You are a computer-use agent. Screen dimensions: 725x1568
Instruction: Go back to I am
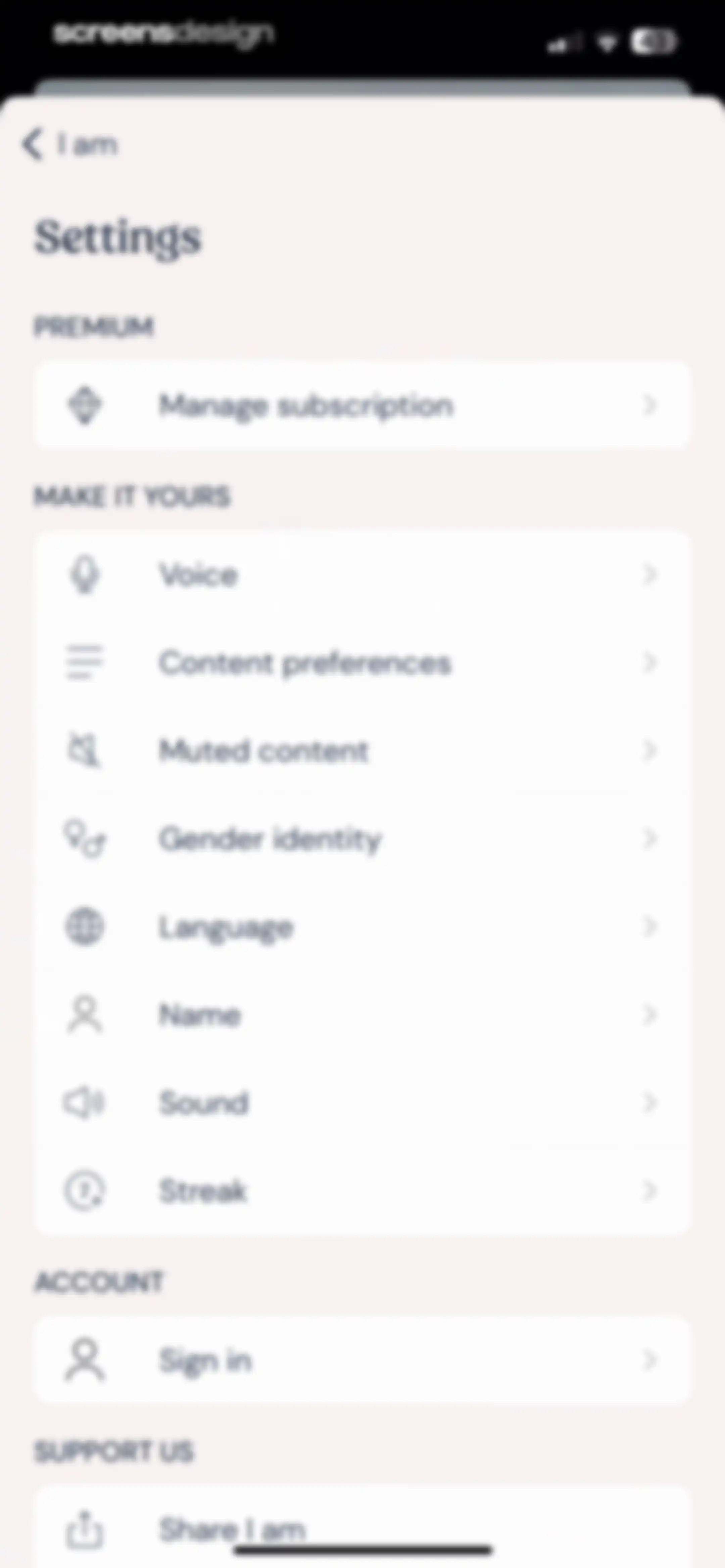[70, 144]
